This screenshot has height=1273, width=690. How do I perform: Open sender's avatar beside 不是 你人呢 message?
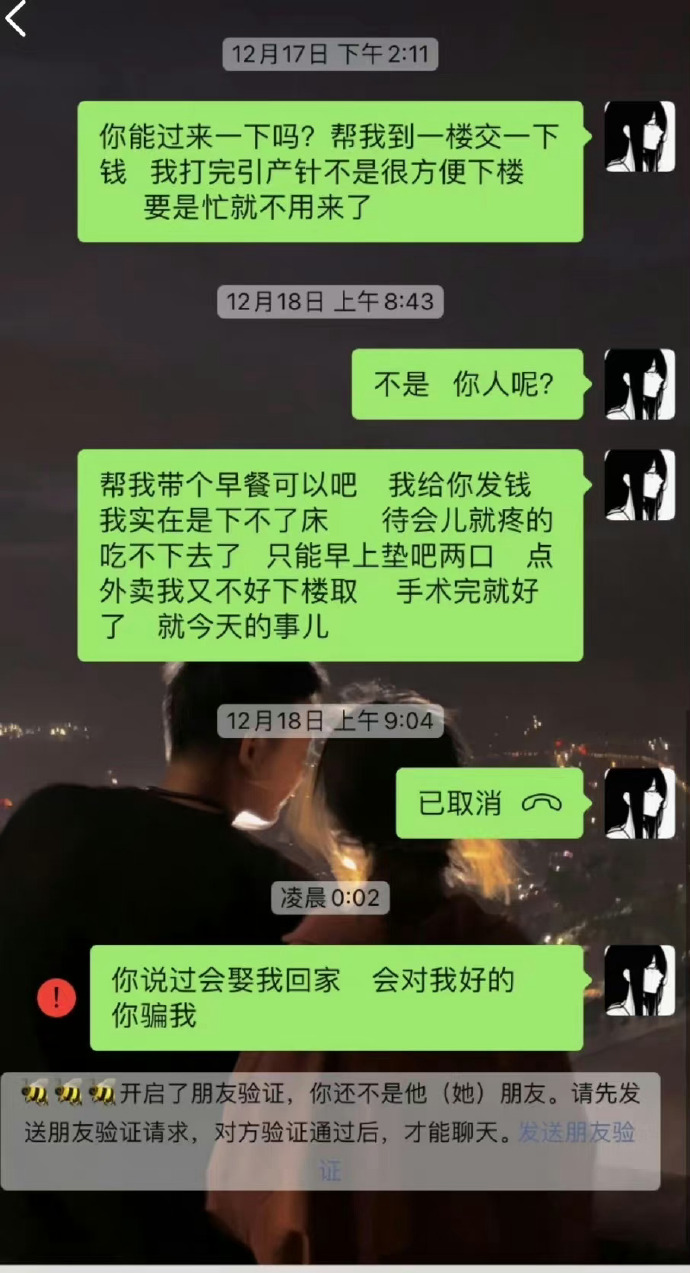pos(639,384)
